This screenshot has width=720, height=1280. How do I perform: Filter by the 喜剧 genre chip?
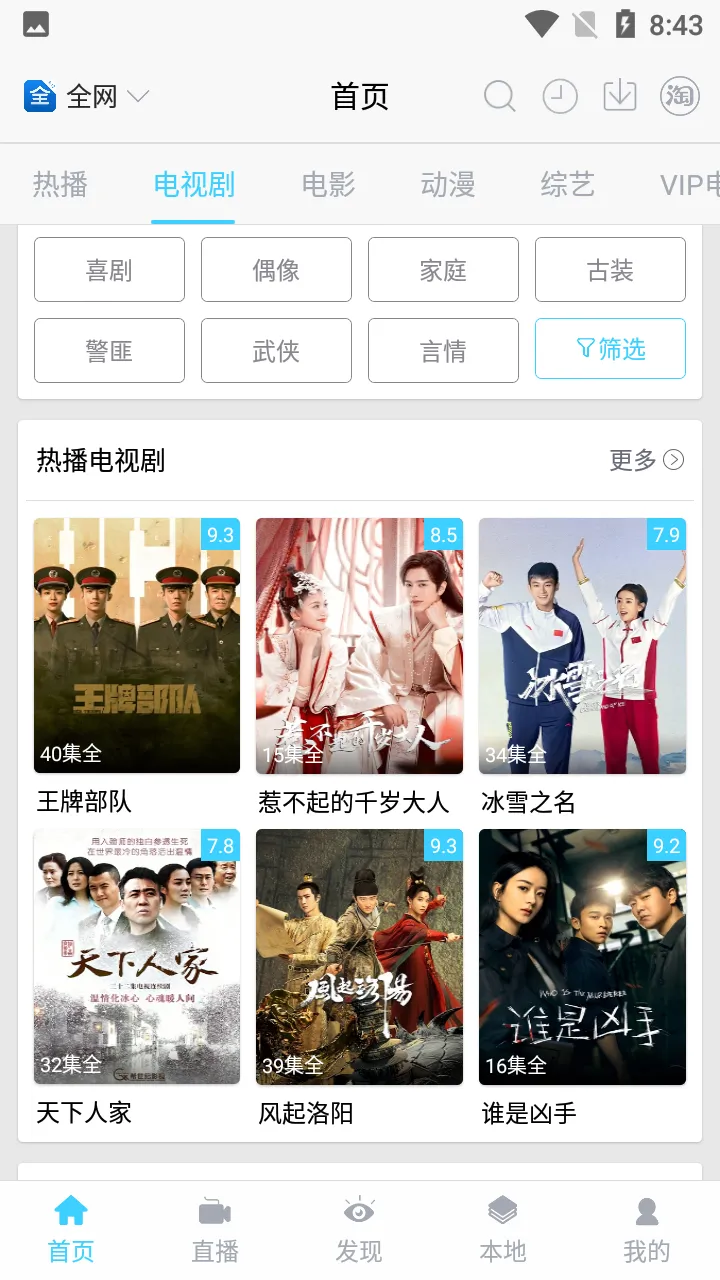(109, 270)
